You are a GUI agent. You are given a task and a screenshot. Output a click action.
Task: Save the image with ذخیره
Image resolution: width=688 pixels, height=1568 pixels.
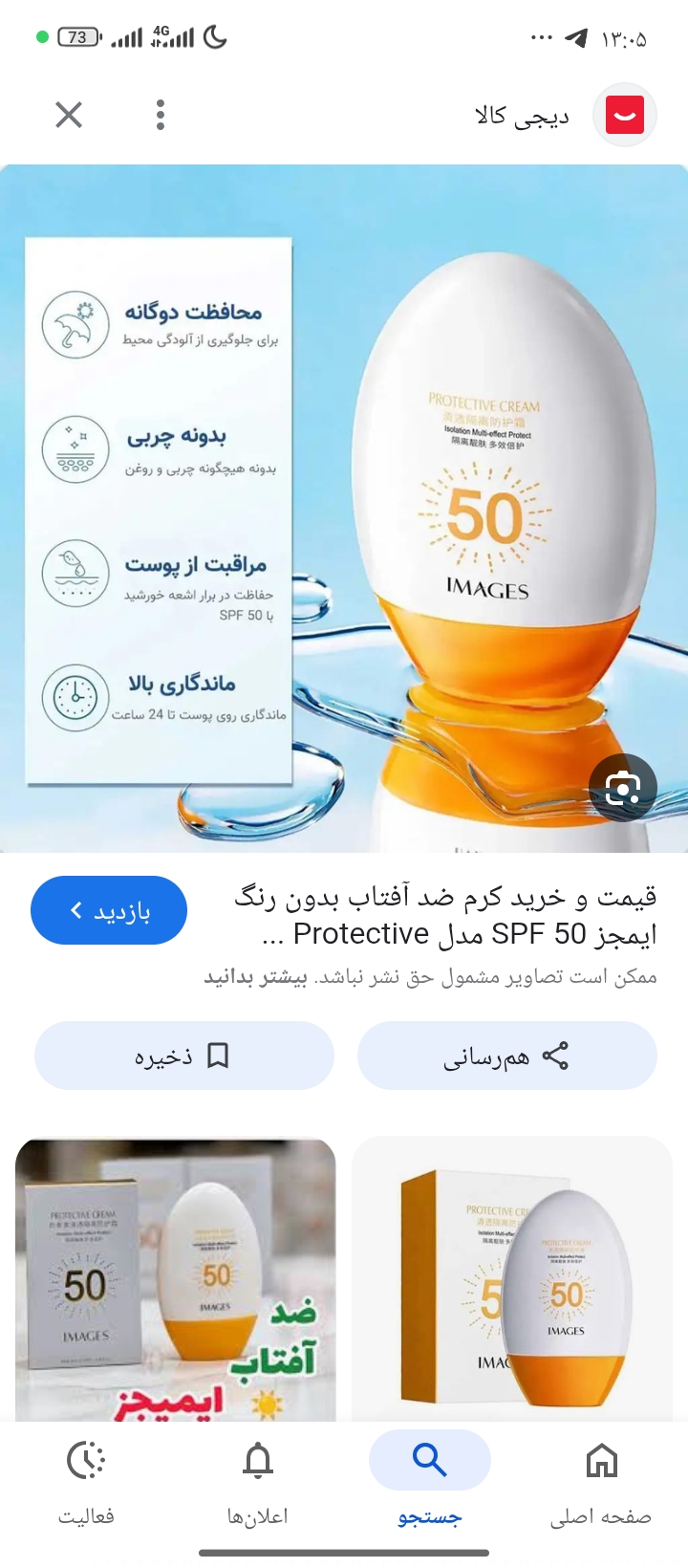click(x=183, y=1056)
